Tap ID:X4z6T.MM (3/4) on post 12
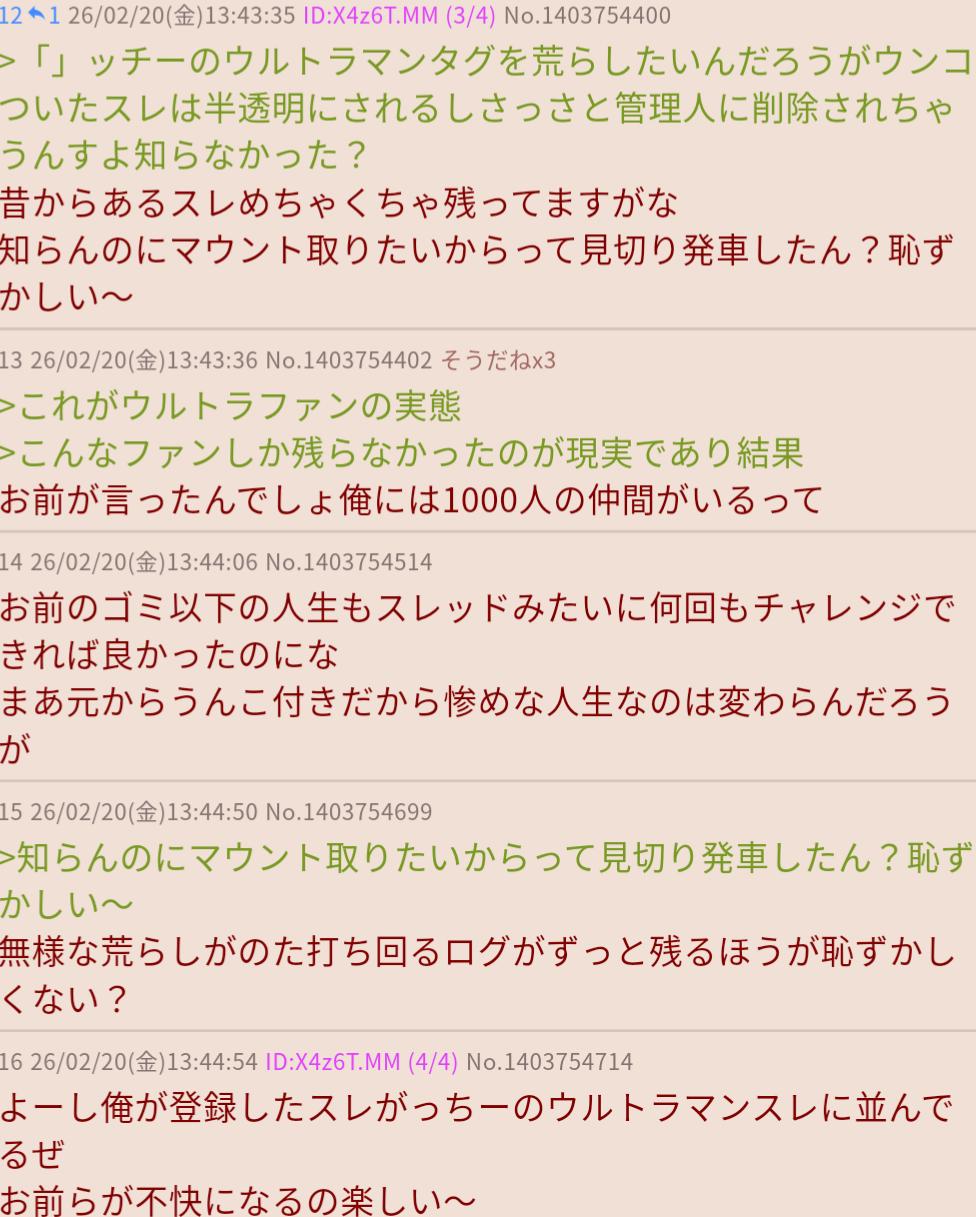The image size is (976, 1217). click(x=398, y=16)
